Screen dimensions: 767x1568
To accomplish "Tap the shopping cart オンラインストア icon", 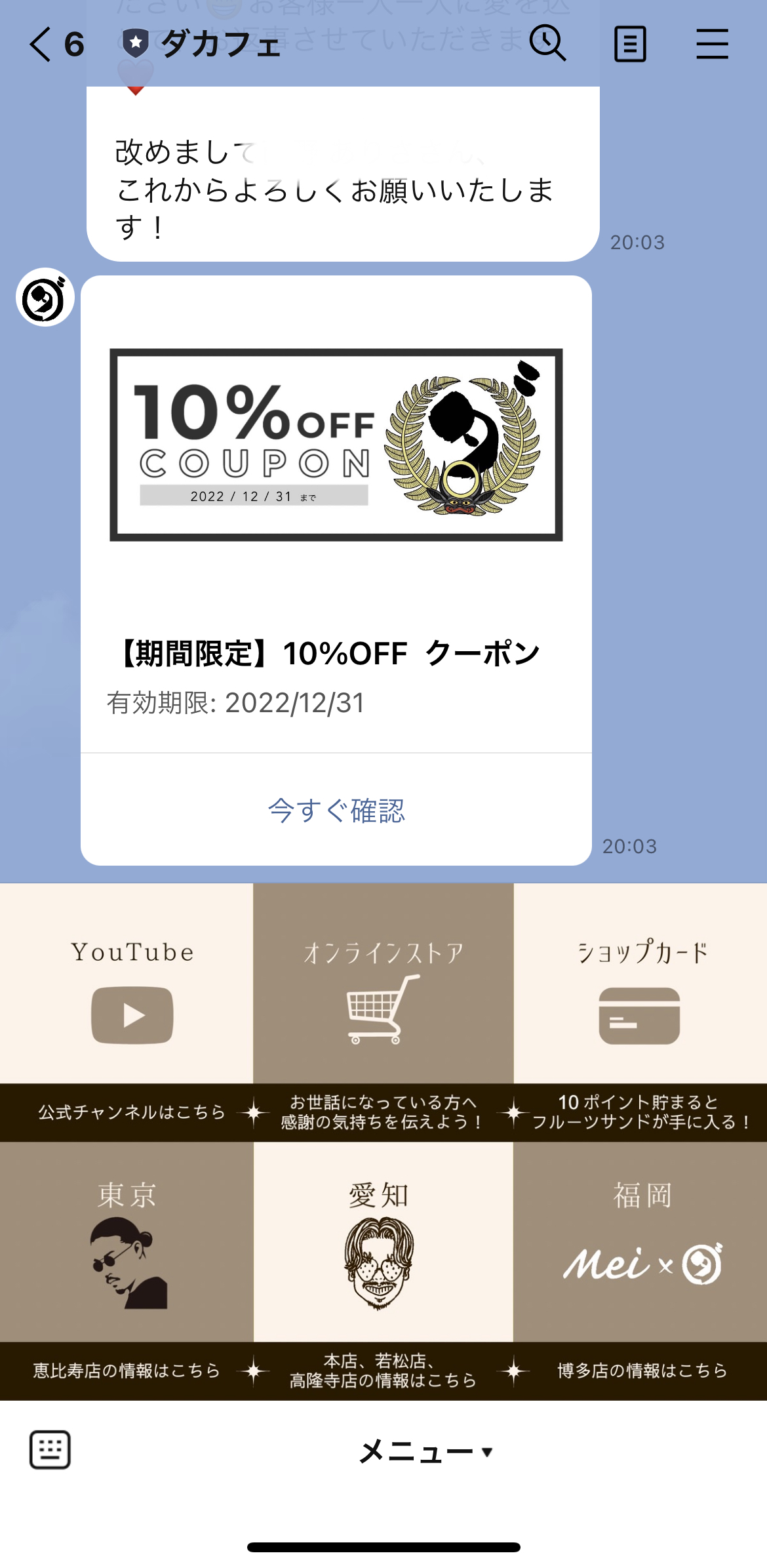I will (382, 1010).
